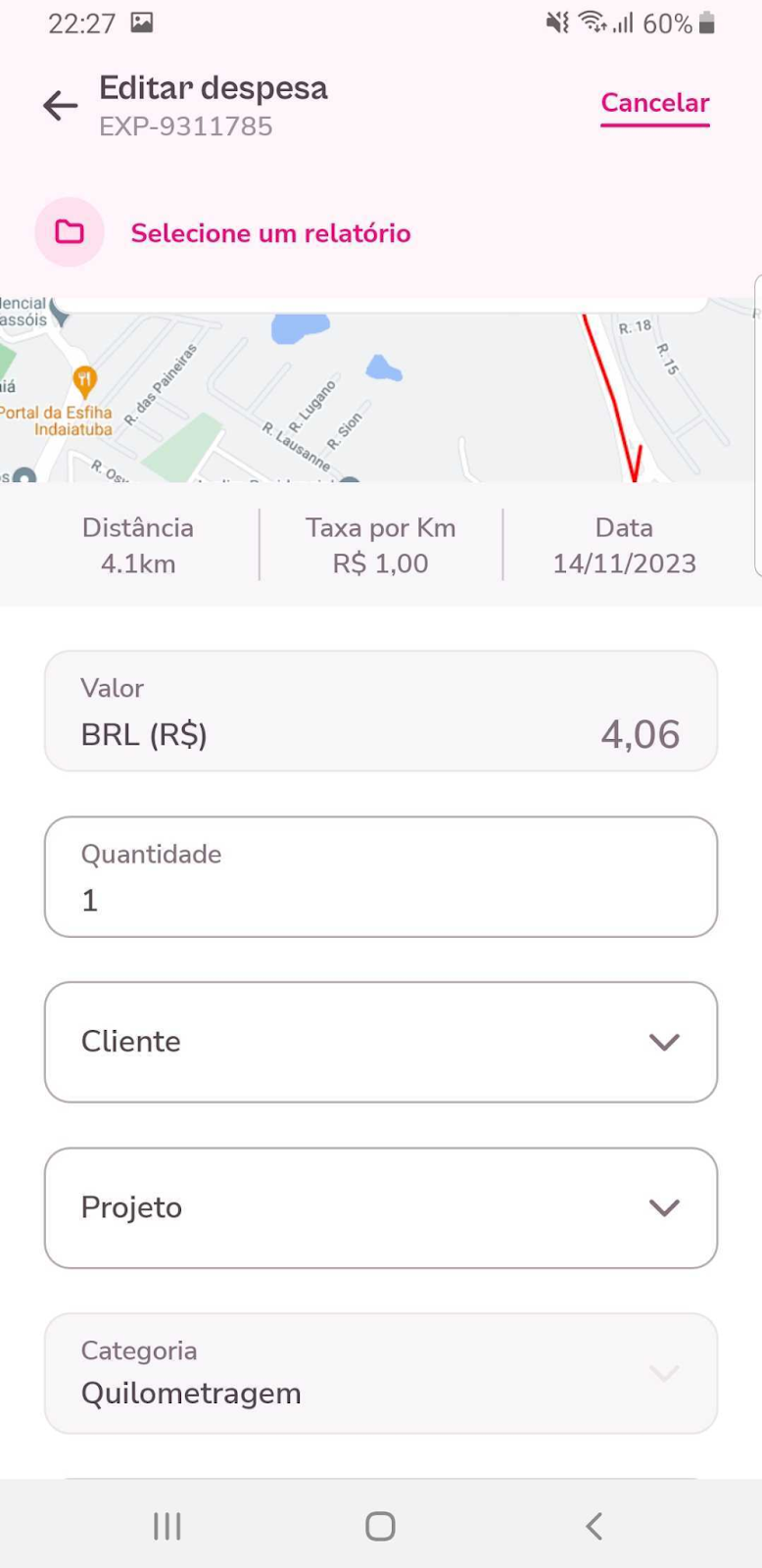Edit the Quantidade input field
The image size is (762, 1568).
(x=380, y=877)
